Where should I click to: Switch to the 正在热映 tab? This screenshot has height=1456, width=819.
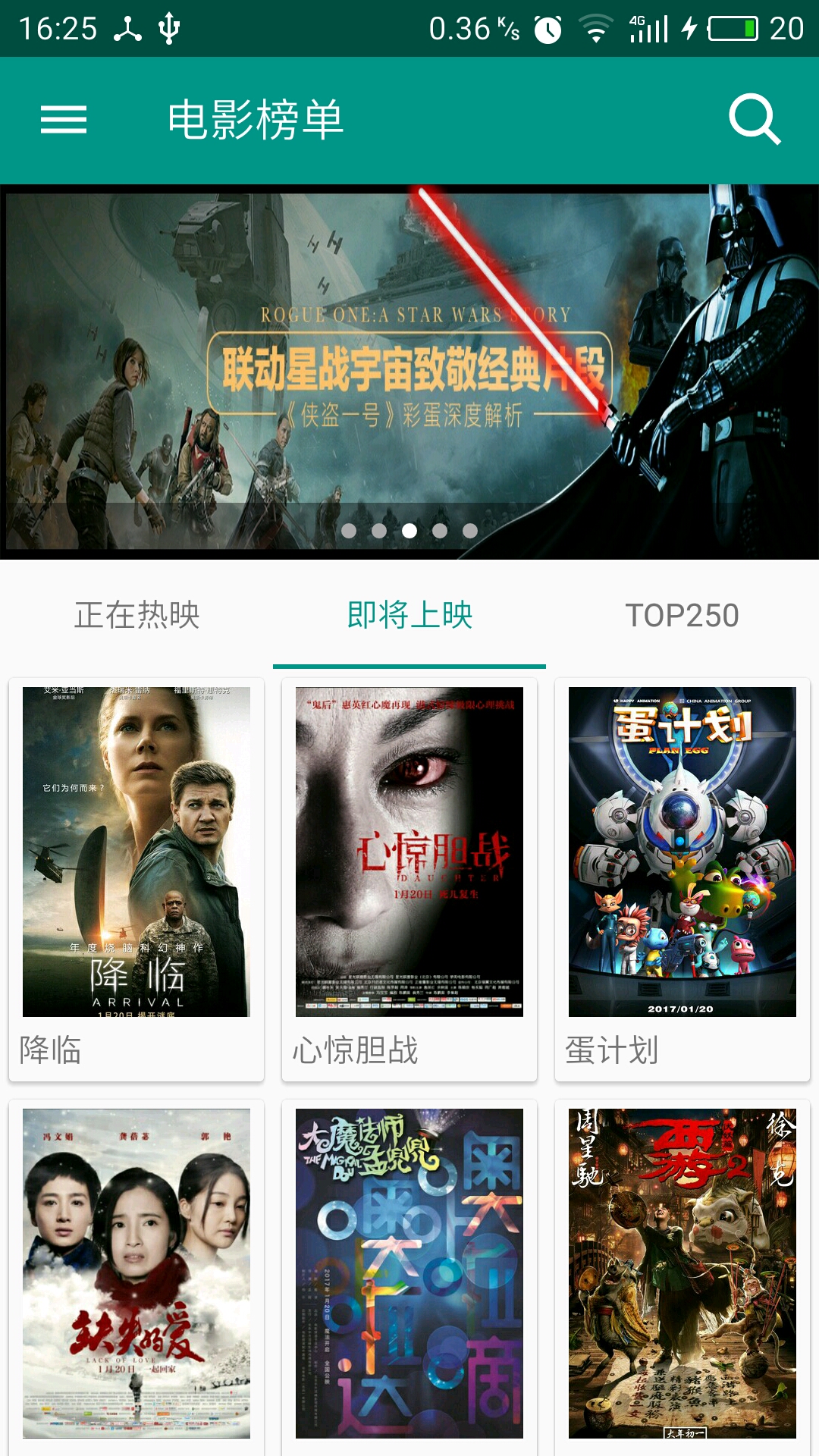[x=136, y=615]
